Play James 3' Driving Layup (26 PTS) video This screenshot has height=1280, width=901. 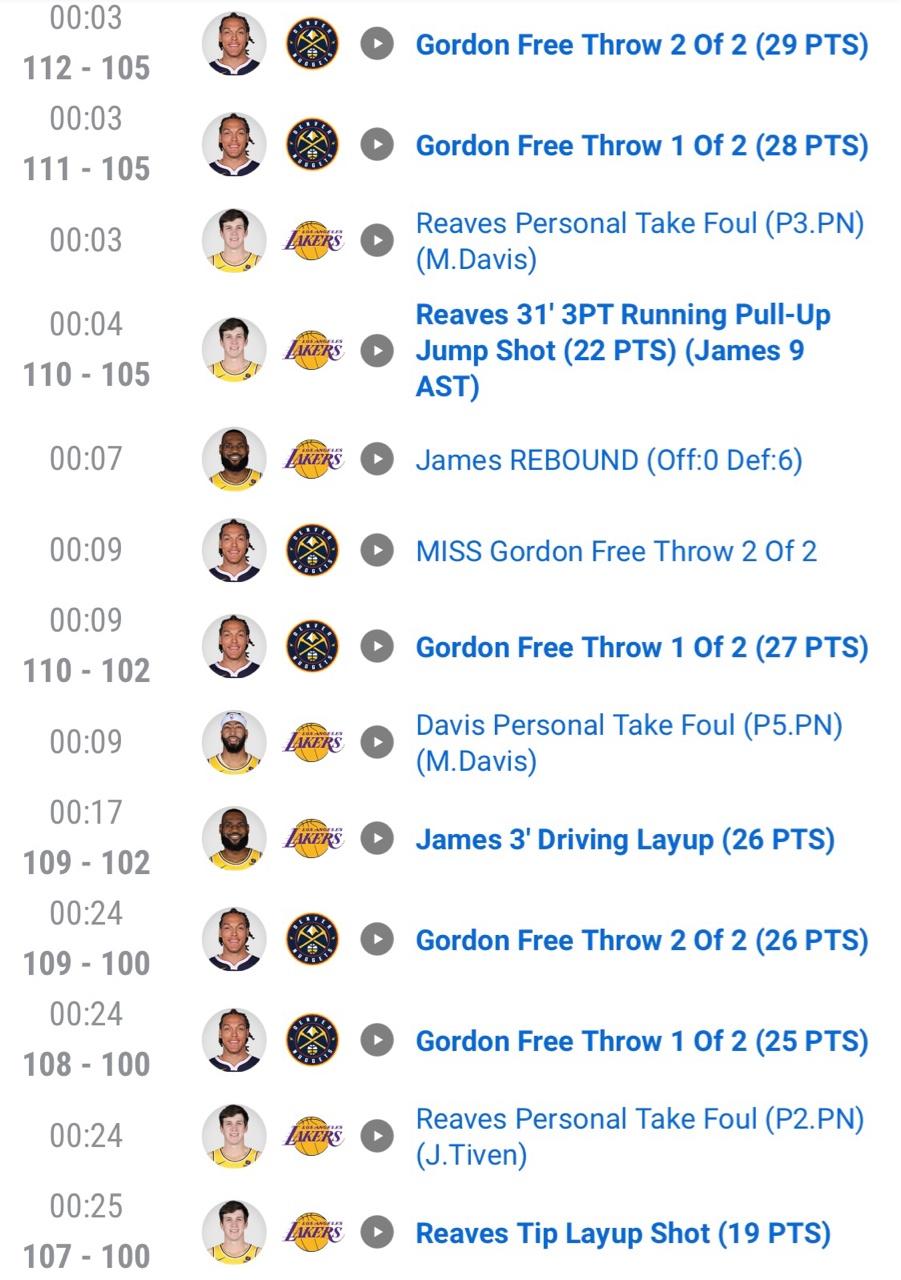(377, 839)
